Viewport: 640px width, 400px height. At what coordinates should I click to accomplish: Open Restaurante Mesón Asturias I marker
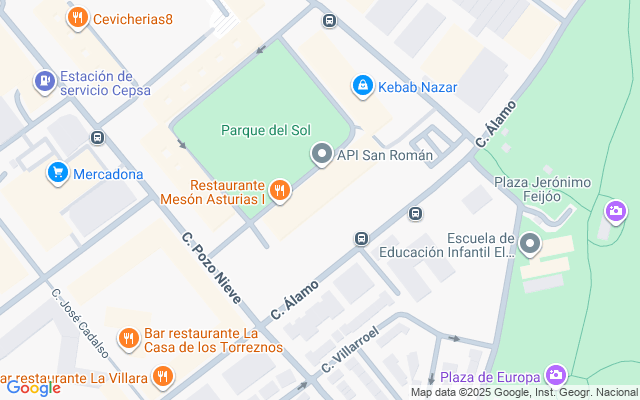280,191
